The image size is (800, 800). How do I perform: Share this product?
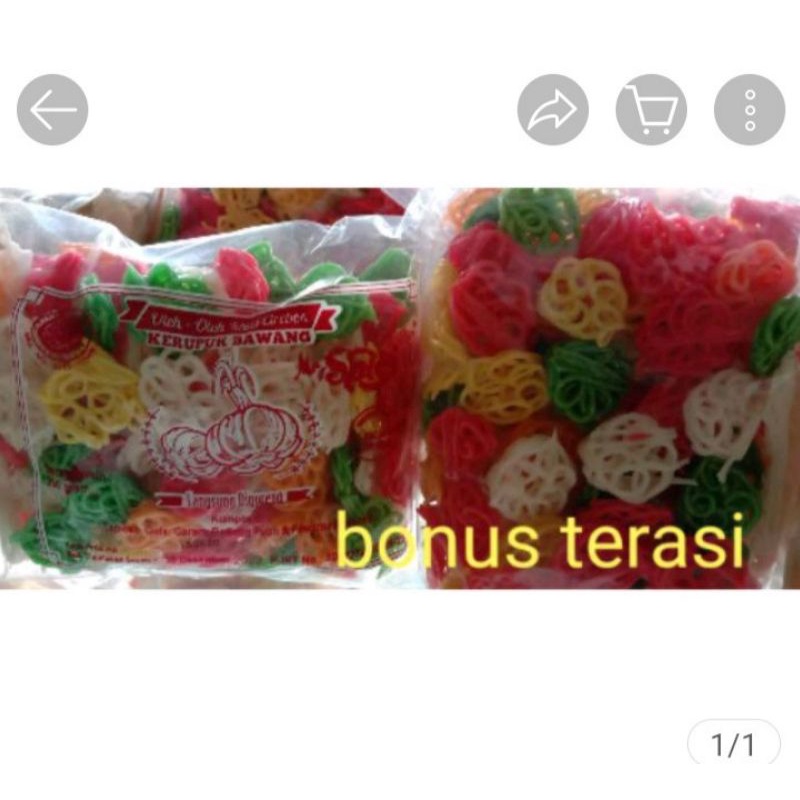pyautogui.click(x=553, y=110)
